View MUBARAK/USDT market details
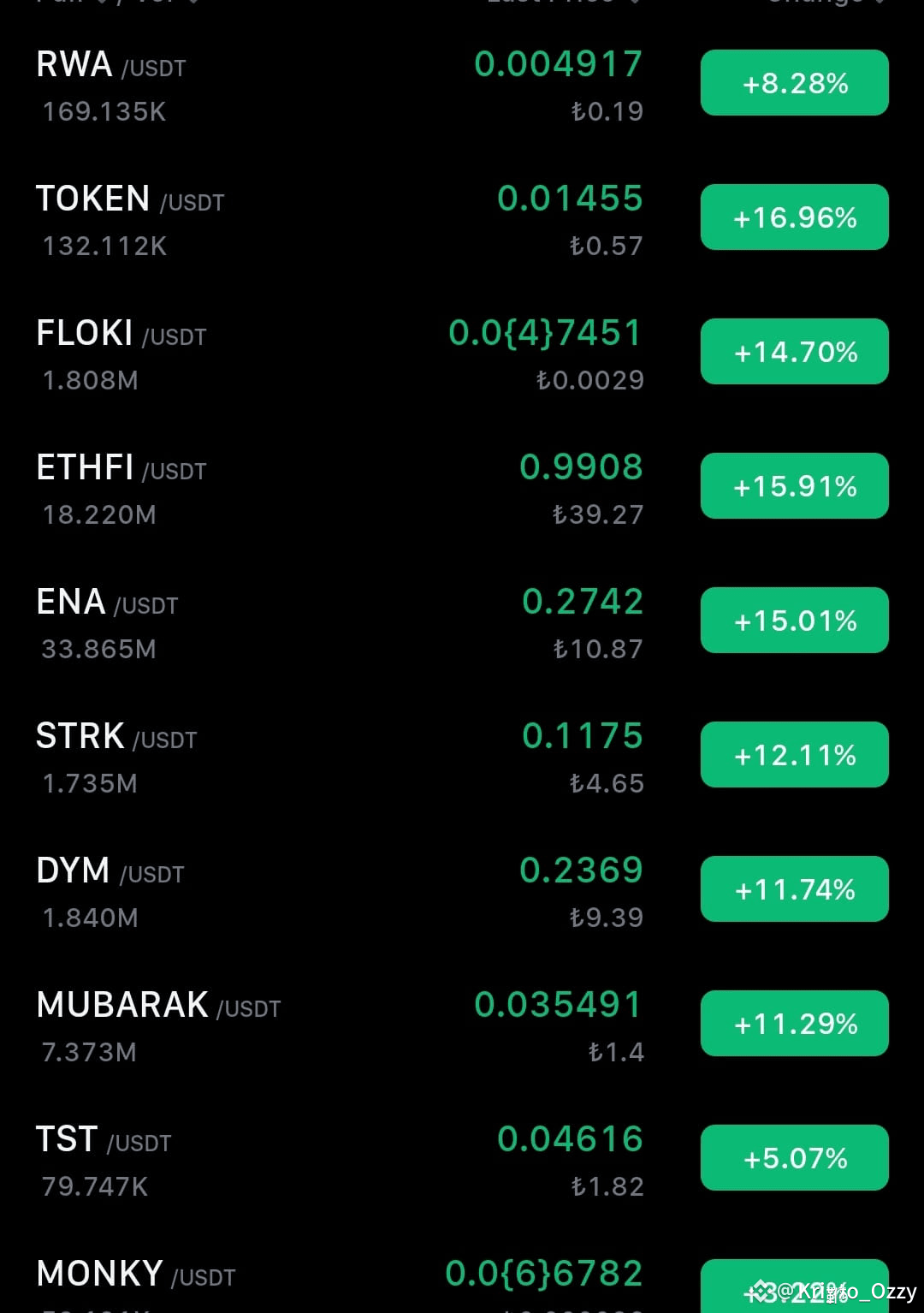 point(462,1025)
